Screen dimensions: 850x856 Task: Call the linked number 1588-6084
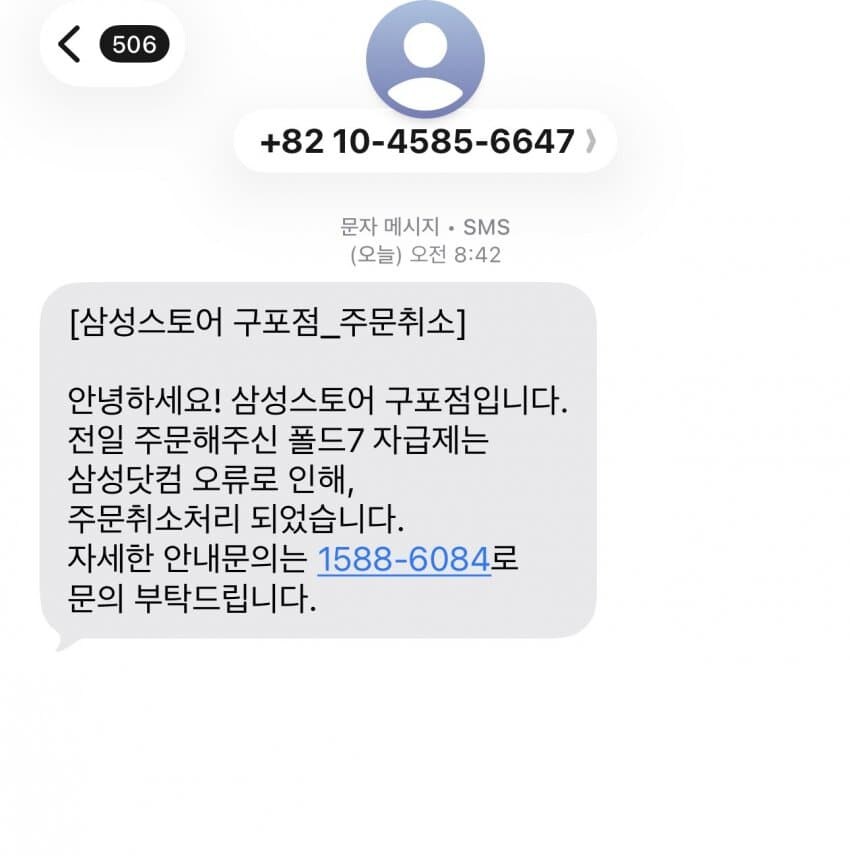pyautogui.click(x=403, y=560)
